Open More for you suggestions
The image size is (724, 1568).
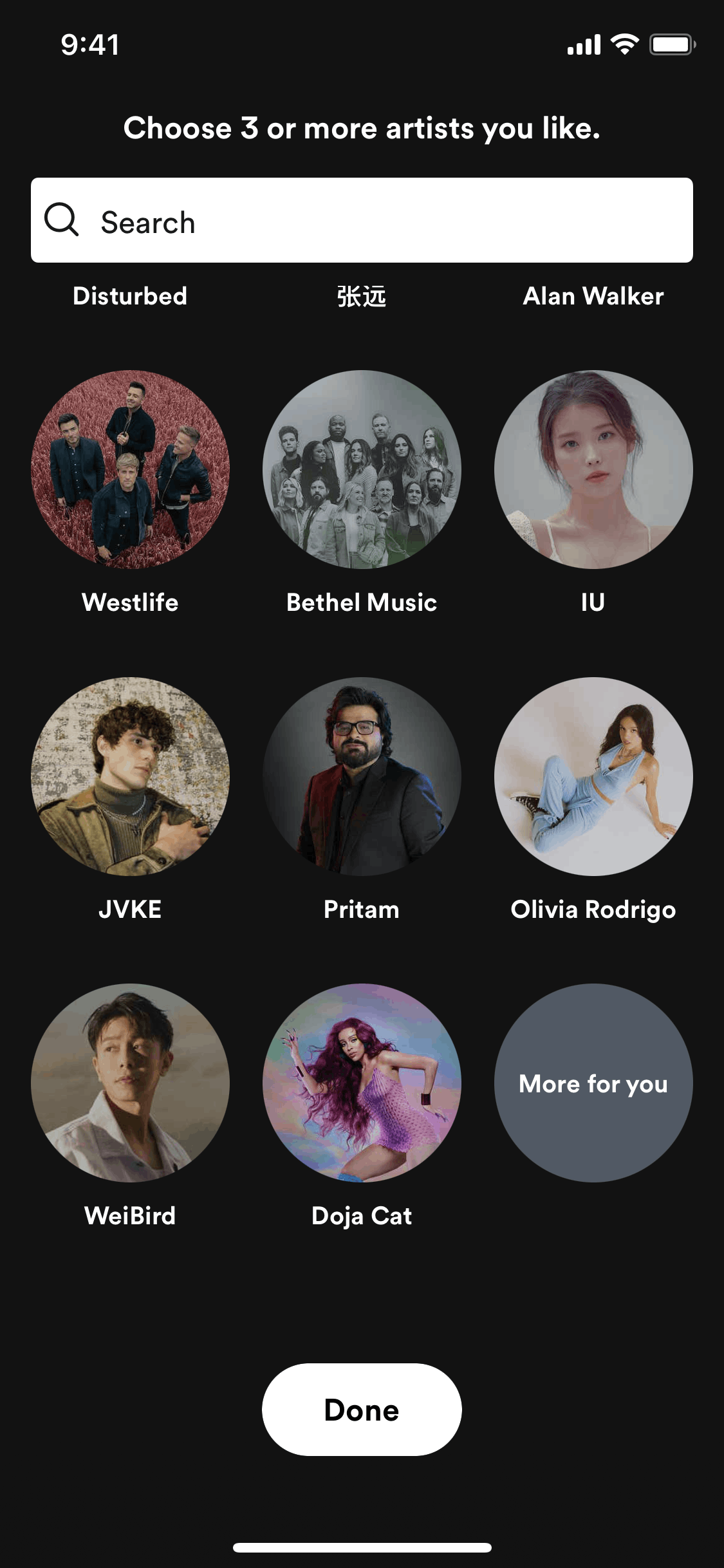[593, 1083]
